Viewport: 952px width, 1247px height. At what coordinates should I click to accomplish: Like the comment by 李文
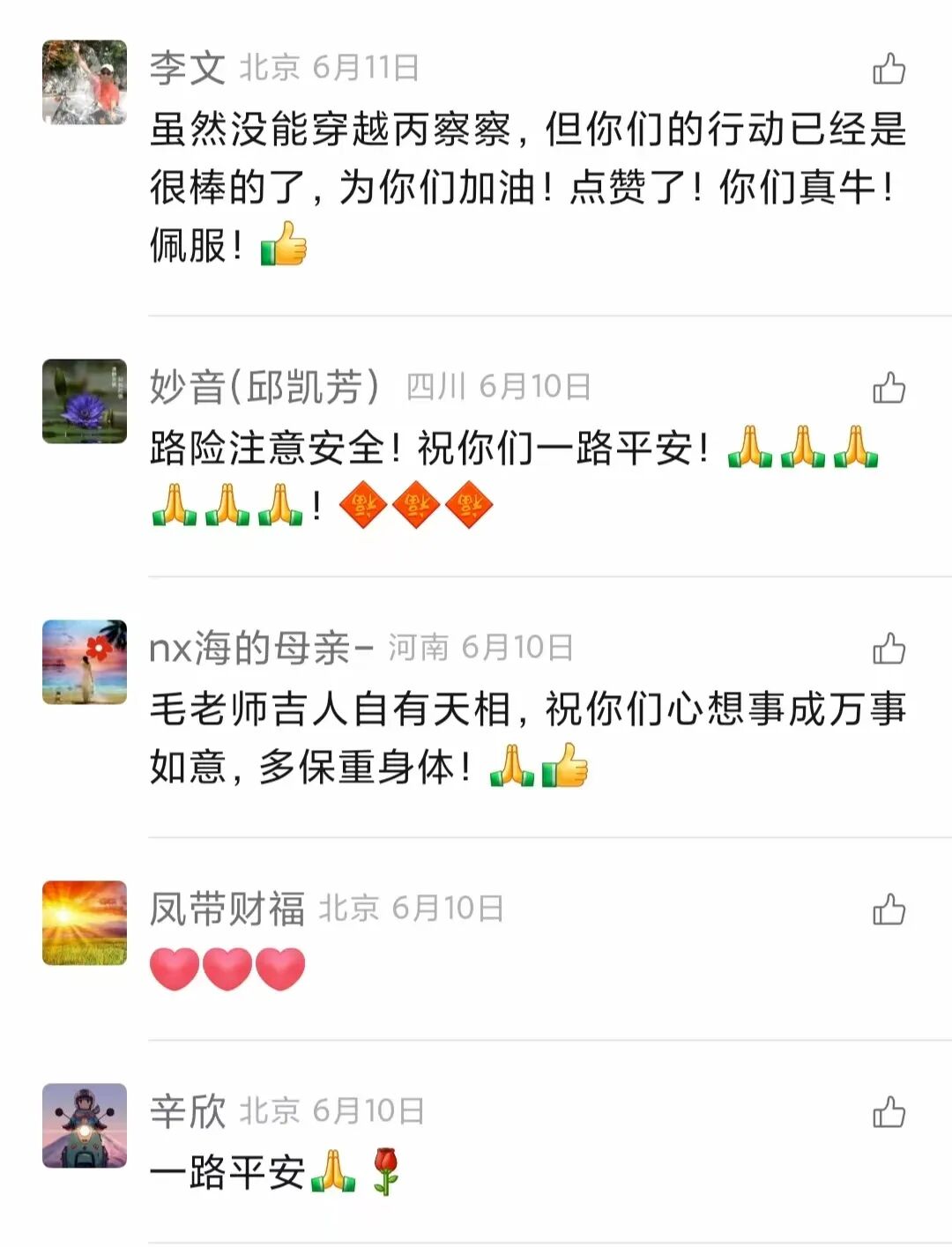point(889,69)
